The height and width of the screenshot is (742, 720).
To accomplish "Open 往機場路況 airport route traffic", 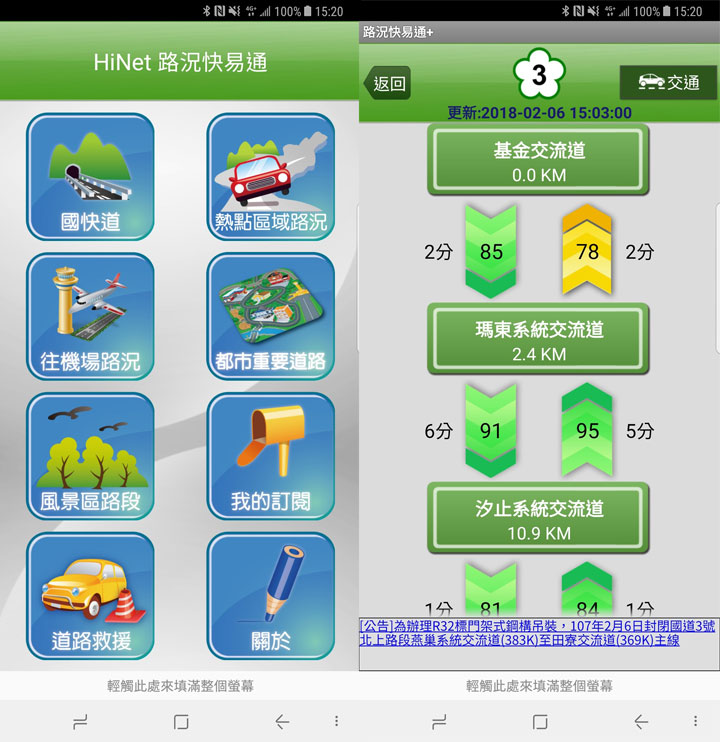I will [90, 316].
